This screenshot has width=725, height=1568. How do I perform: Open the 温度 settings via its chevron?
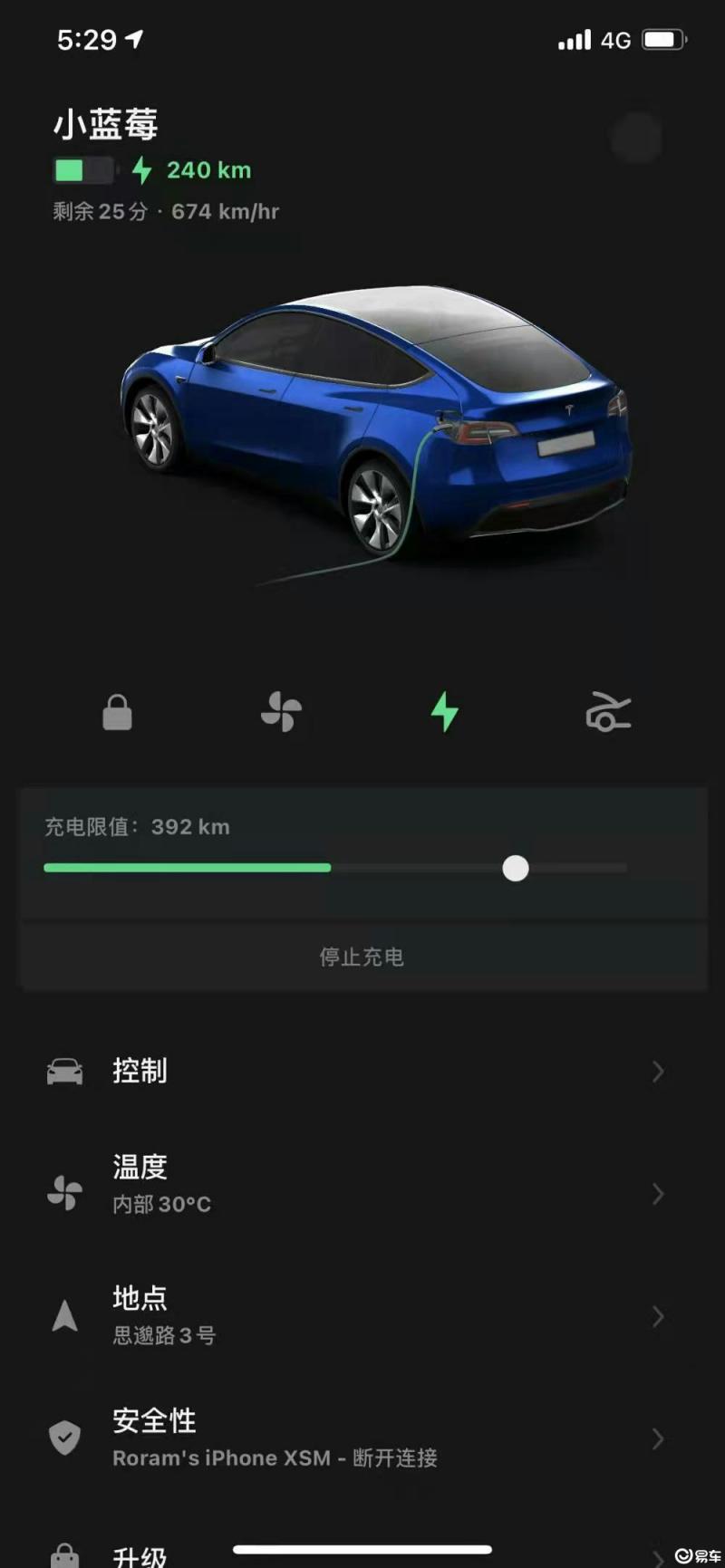658,1194
